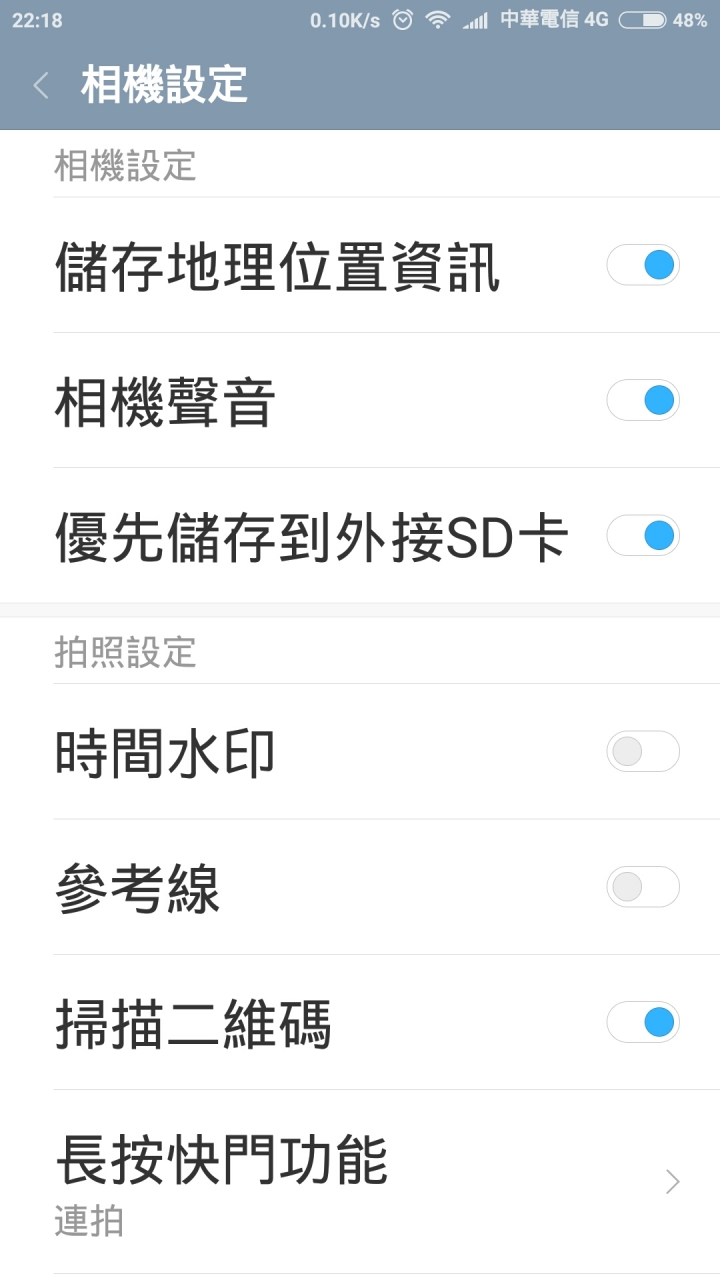
Task: Turn on 參考線 grid lines
Action: coord(643,887)
